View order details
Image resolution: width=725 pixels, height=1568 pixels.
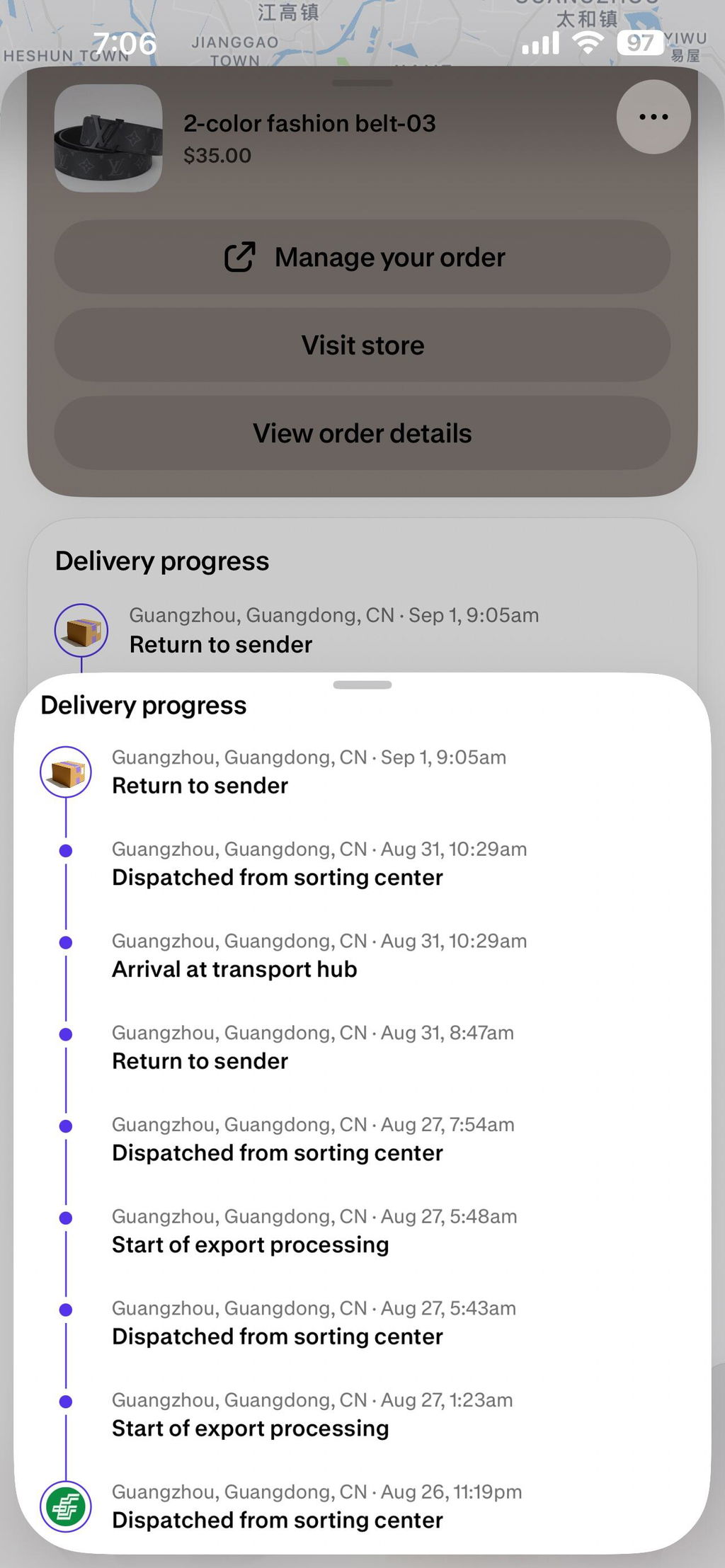362,433
